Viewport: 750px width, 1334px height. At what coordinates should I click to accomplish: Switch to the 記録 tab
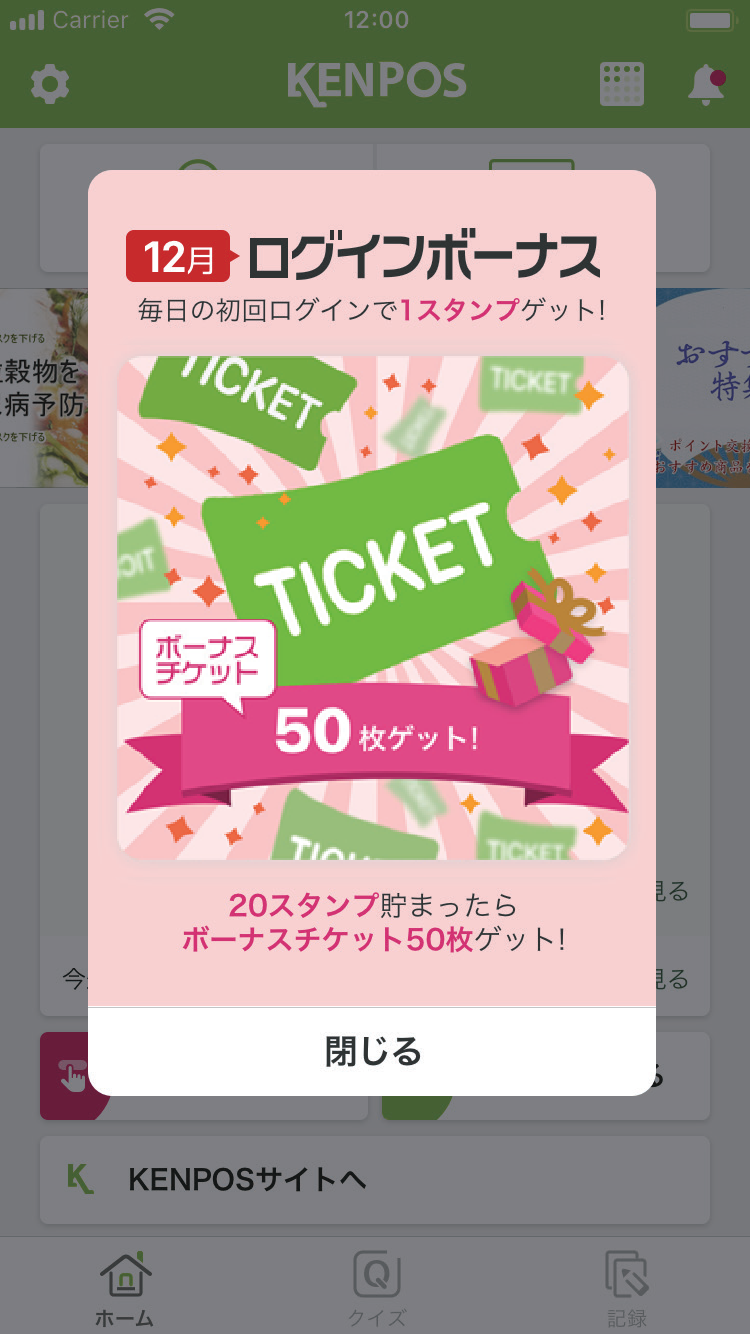click(x=627, y=1287)
